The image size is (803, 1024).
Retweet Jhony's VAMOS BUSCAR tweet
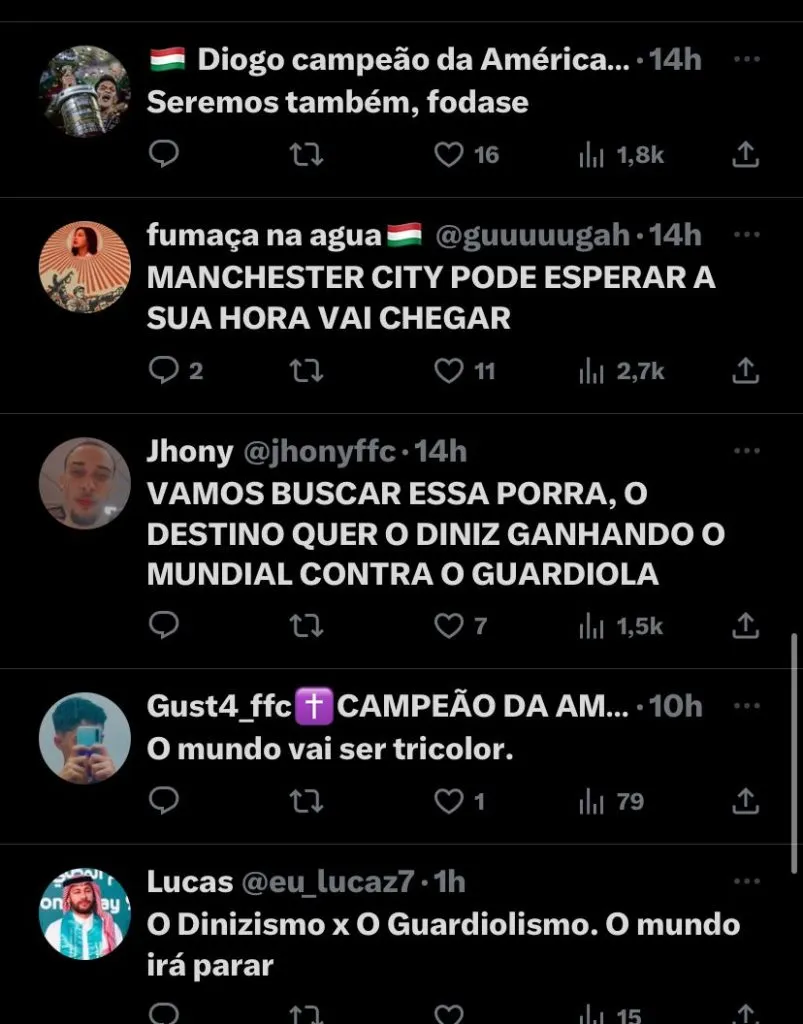[306, 626]
